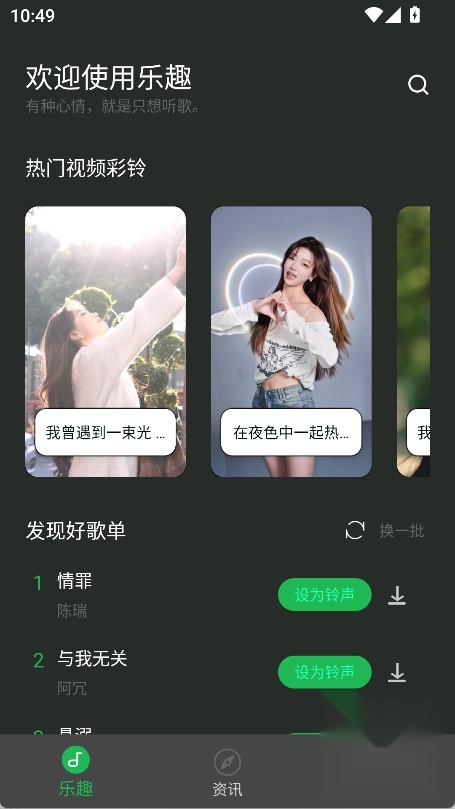Switch to the 资讯 tab
455x809 pixels.
(227, 772)
